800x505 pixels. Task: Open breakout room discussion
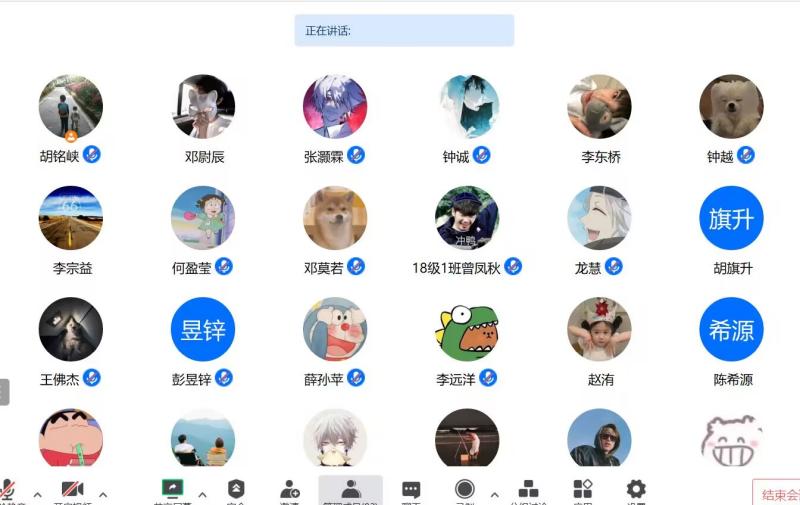[x=528, y=490]
